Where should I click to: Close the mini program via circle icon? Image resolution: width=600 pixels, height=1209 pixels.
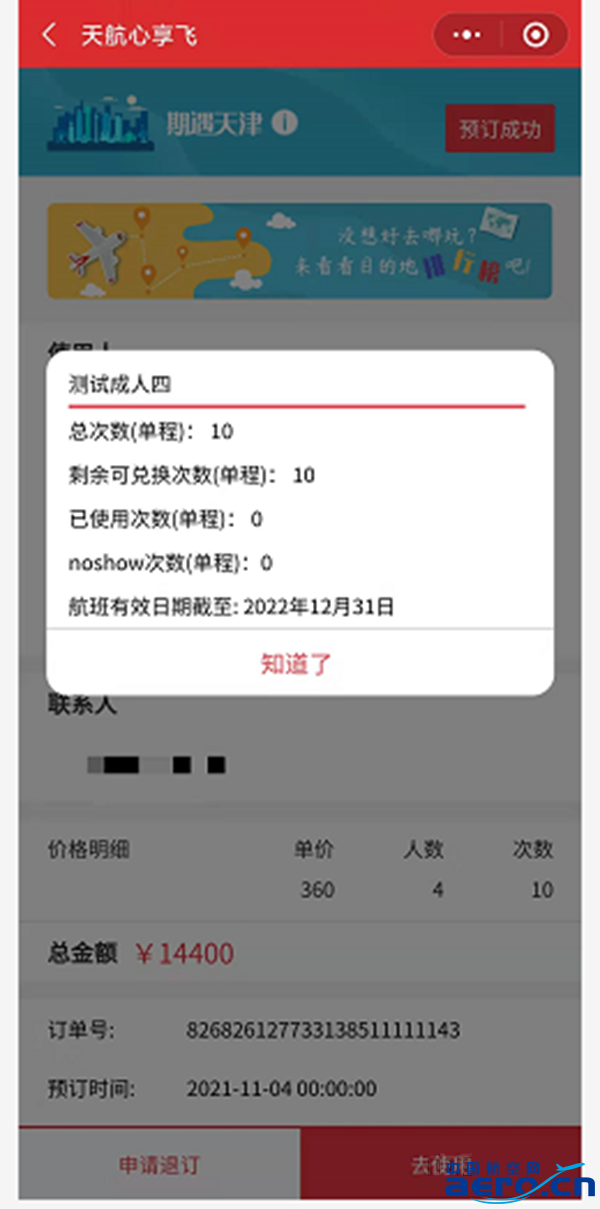coord(536,35)
